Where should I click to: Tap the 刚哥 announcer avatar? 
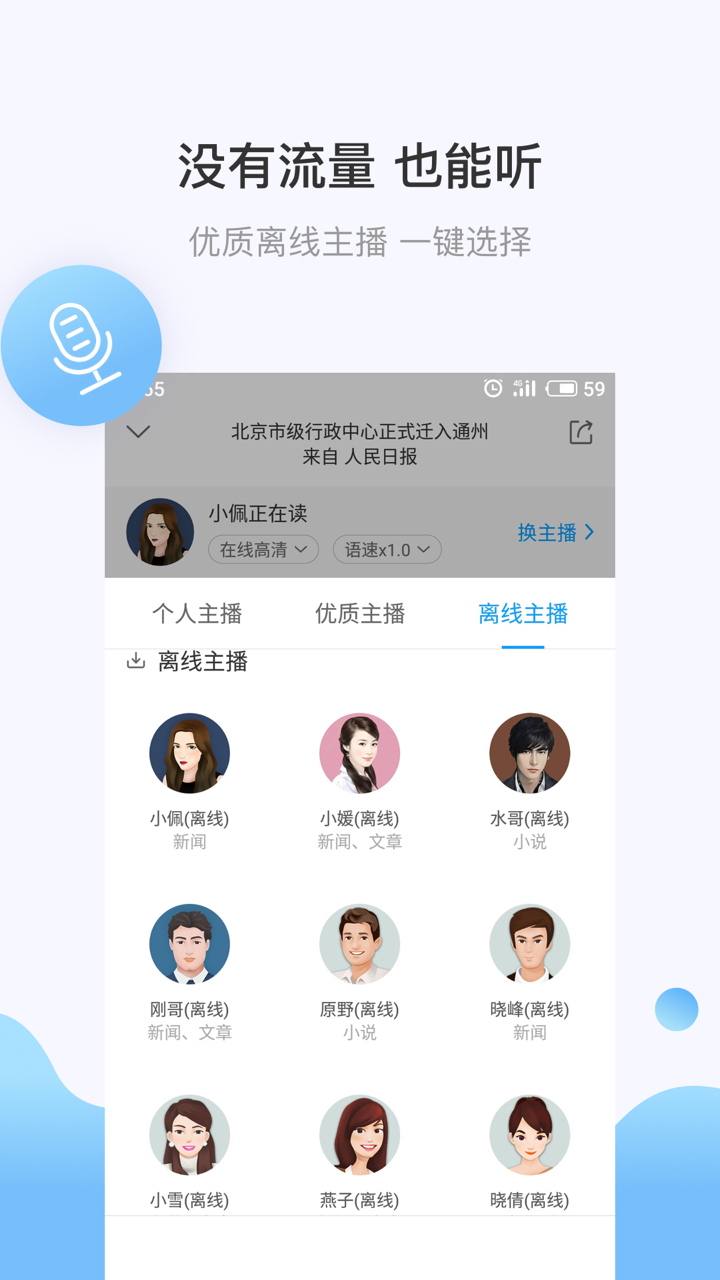[x=190, y=943]
